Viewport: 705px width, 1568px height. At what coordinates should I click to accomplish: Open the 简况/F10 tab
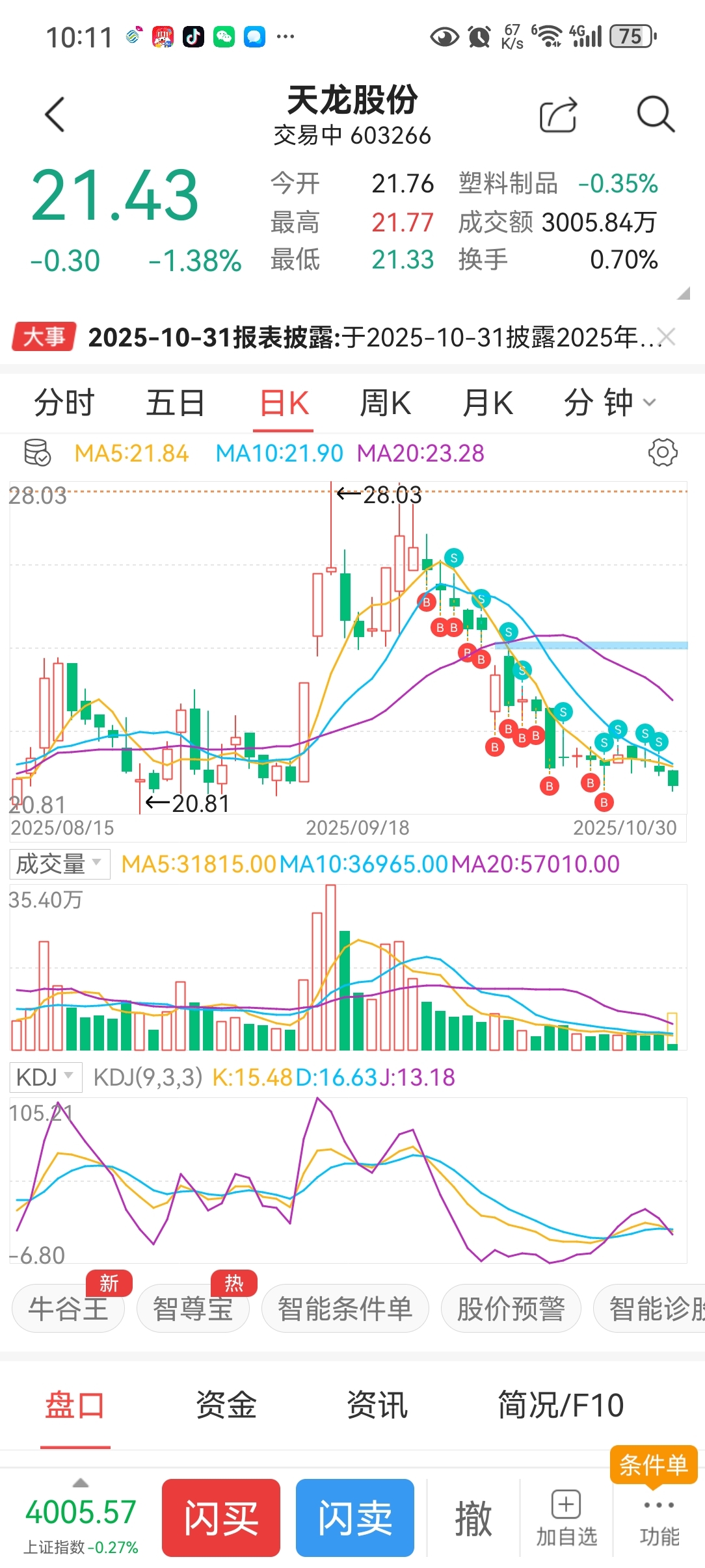click(560, 1404)
